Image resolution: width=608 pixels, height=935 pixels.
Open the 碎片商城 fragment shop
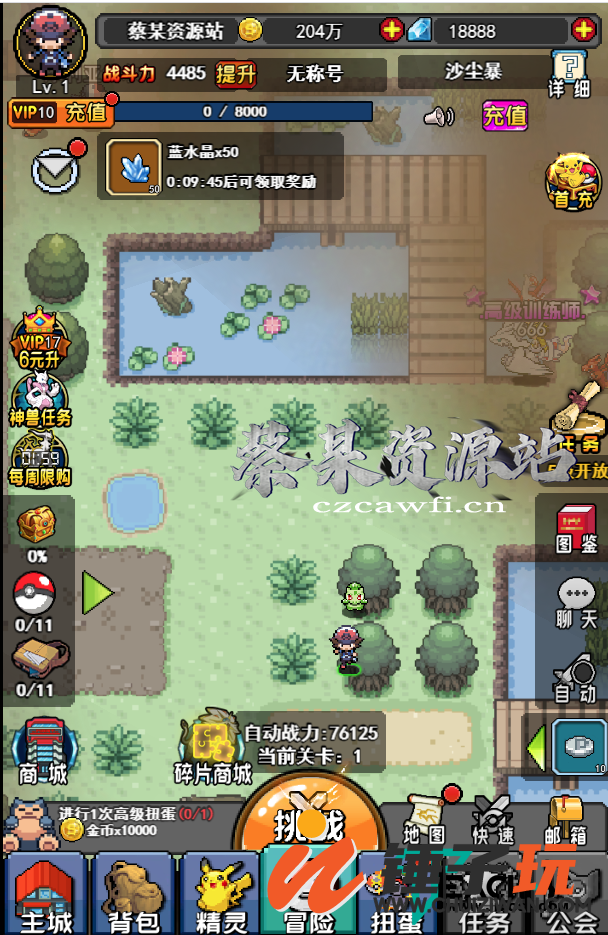coord(212,752)
